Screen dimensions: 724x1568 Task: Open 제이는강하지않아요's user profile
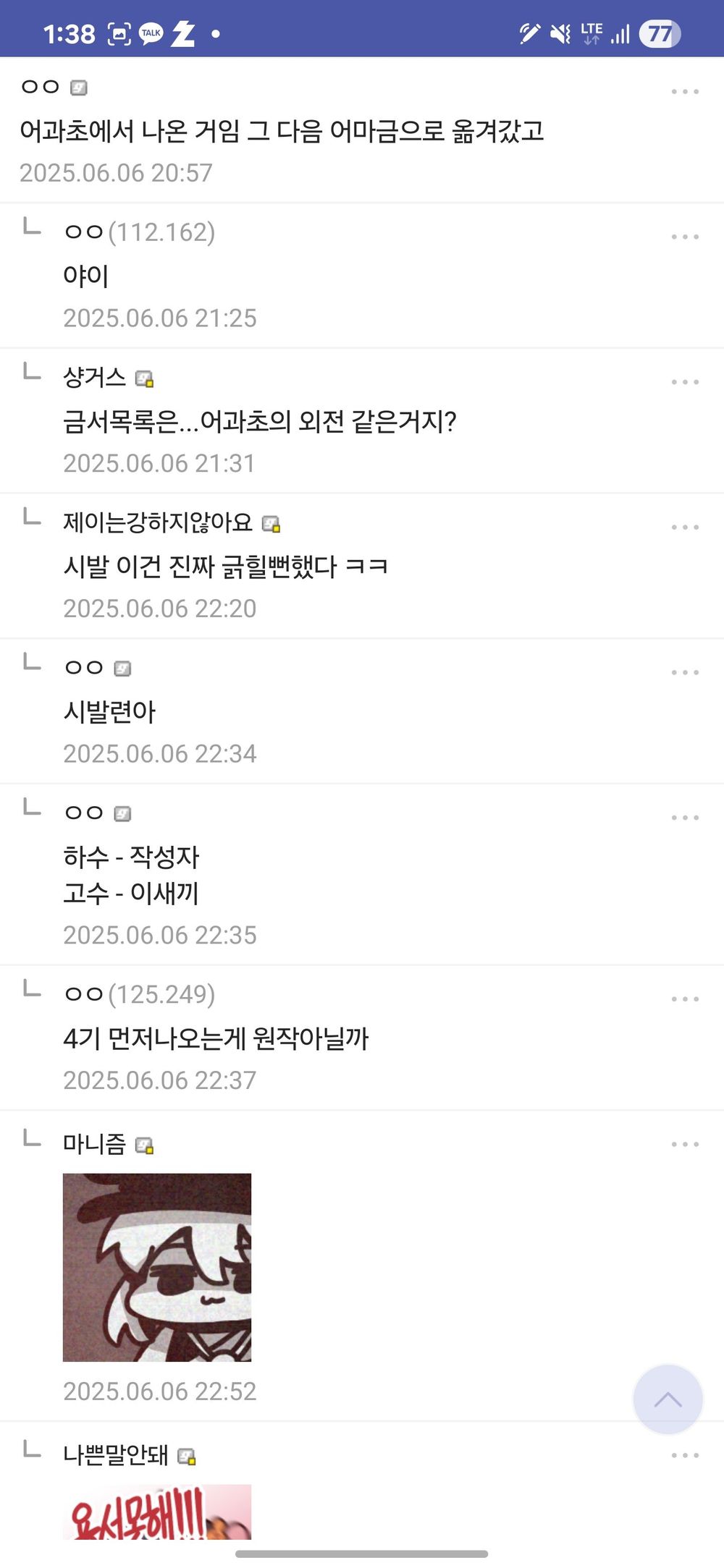coord(158,522)
